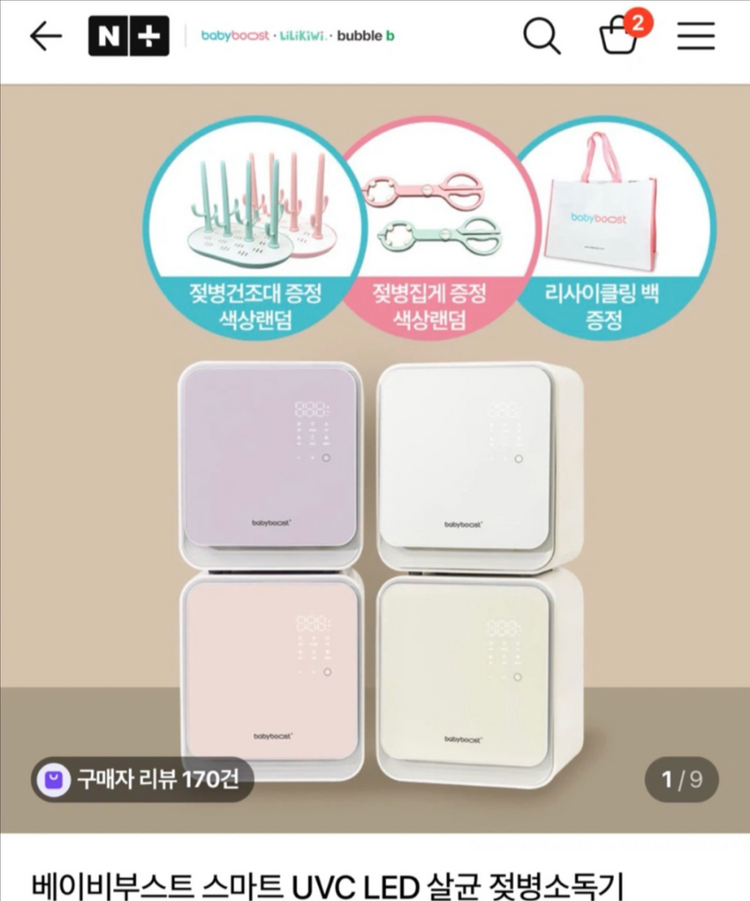Image resolution: width=750 pixels, height=901 pixels.
Task: Open the hamburger menu
Action: tap(695, 36)
